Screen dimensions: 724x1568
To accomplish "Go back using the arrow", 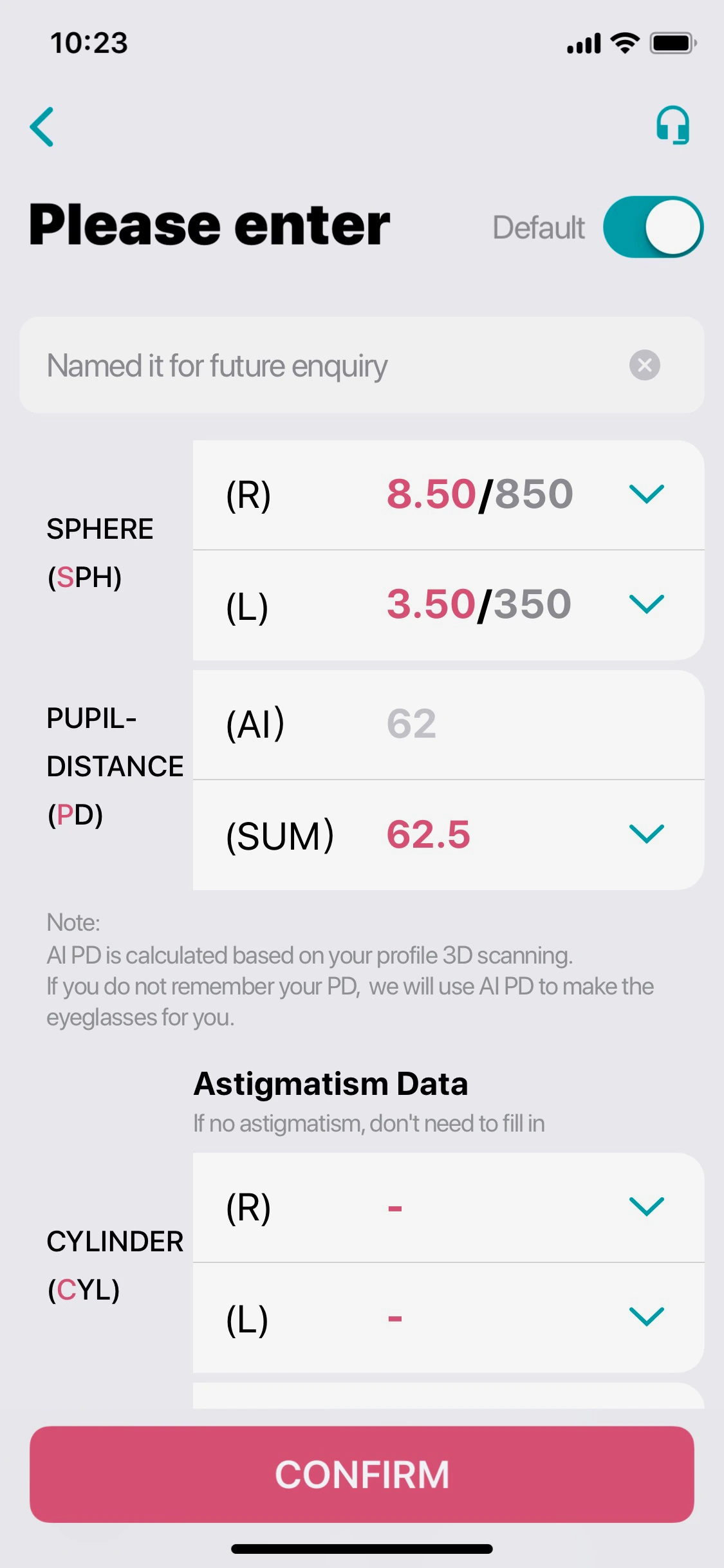I will (x=42, y=127).
